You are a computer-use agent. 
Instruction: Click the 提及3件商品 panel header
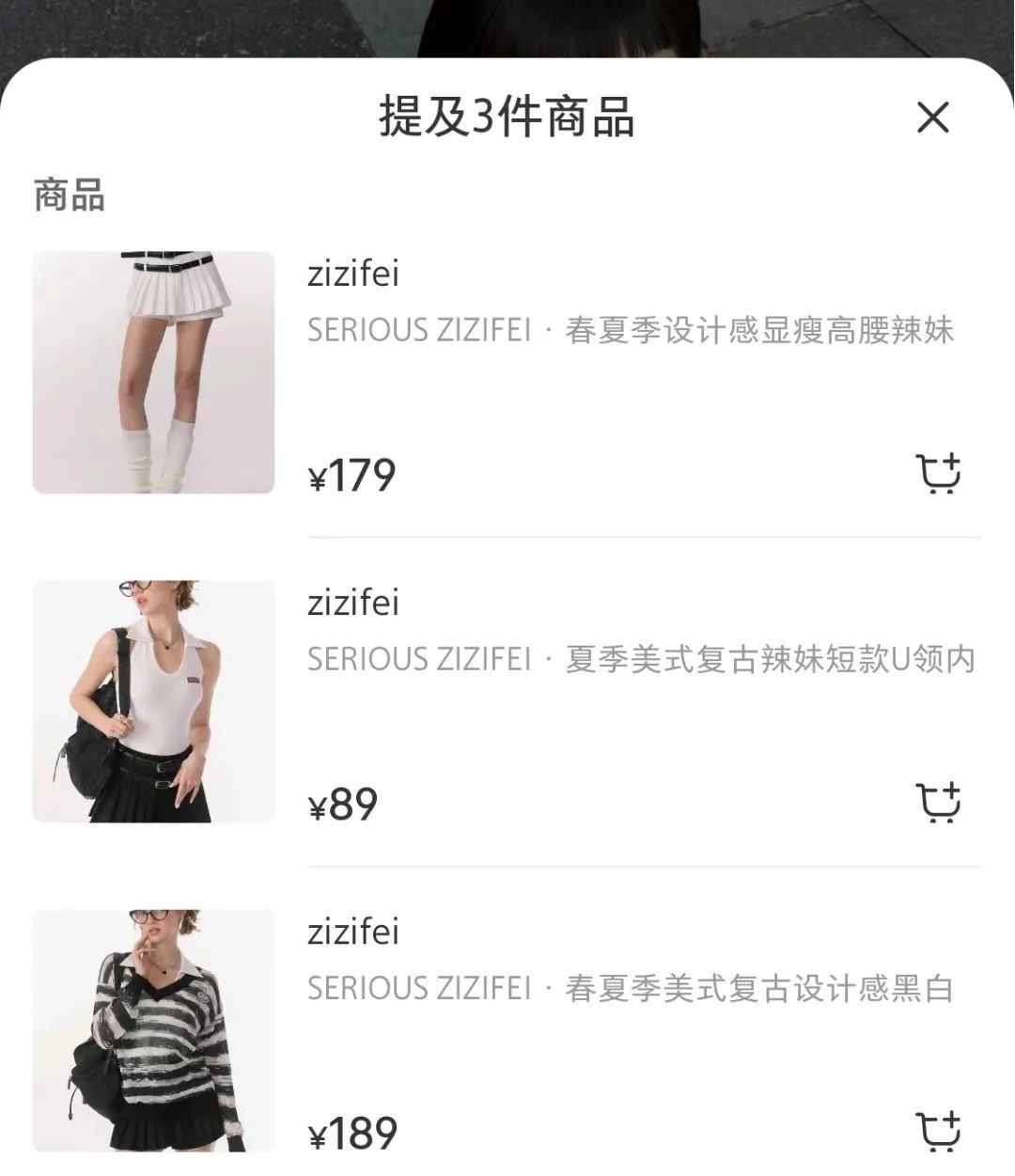pos(507,118)
